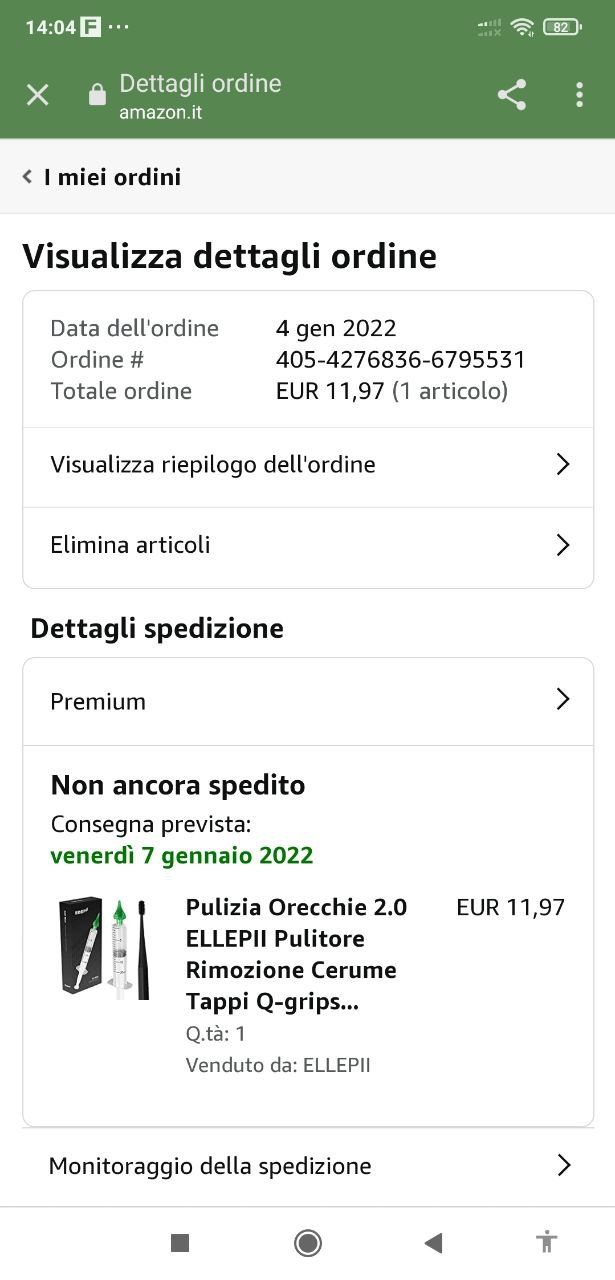Open Visualizza riepilogo dell'ordine
The image size is (615, 1280).
[308, 464]
